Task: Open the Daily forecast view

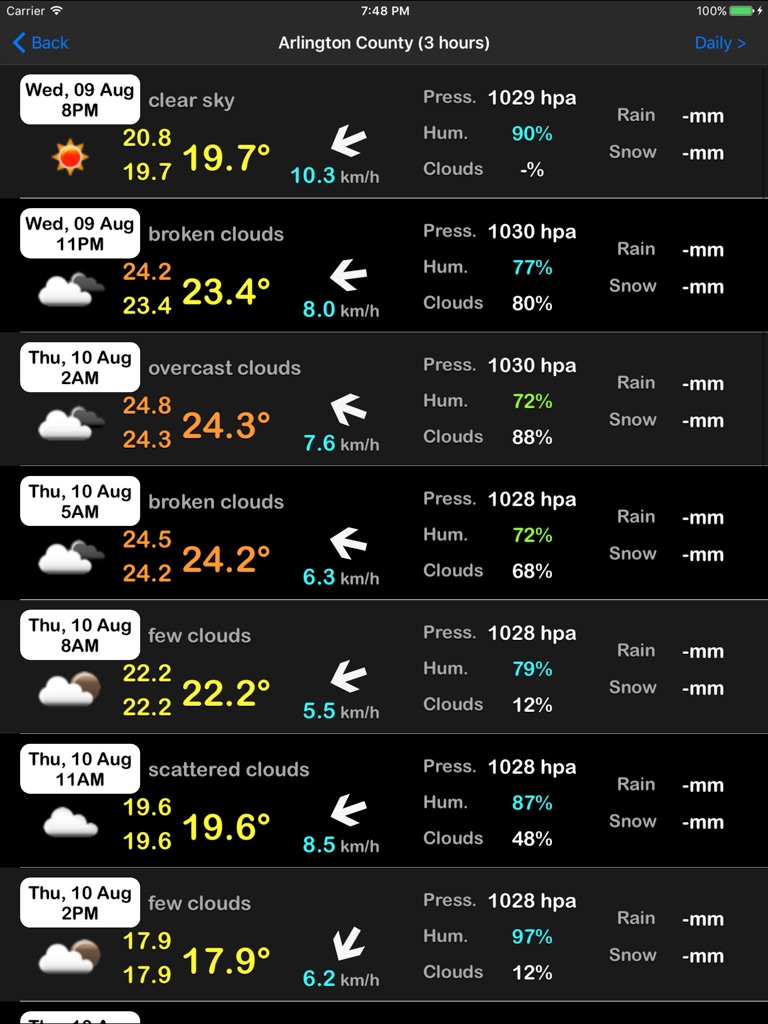Action: (719, 43)
